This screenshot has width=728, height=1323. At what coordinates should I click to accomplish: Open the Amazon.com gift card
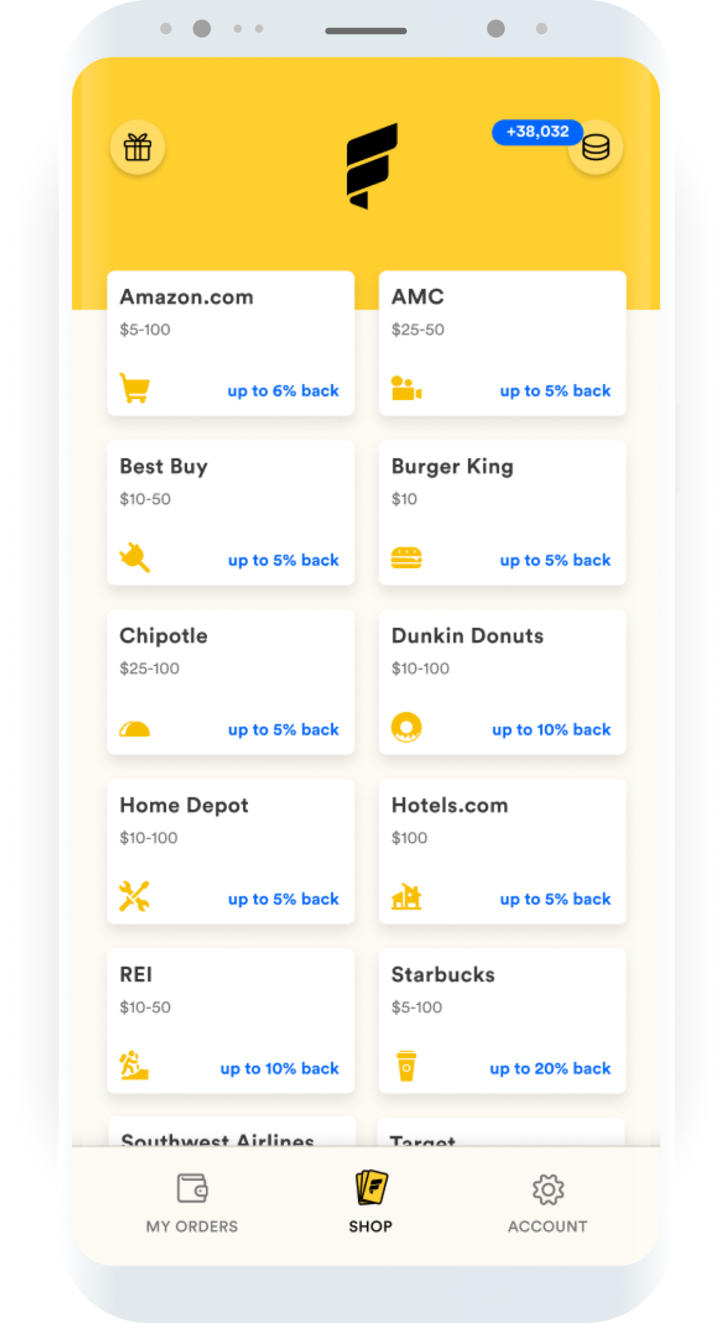[x=231, y=343]
